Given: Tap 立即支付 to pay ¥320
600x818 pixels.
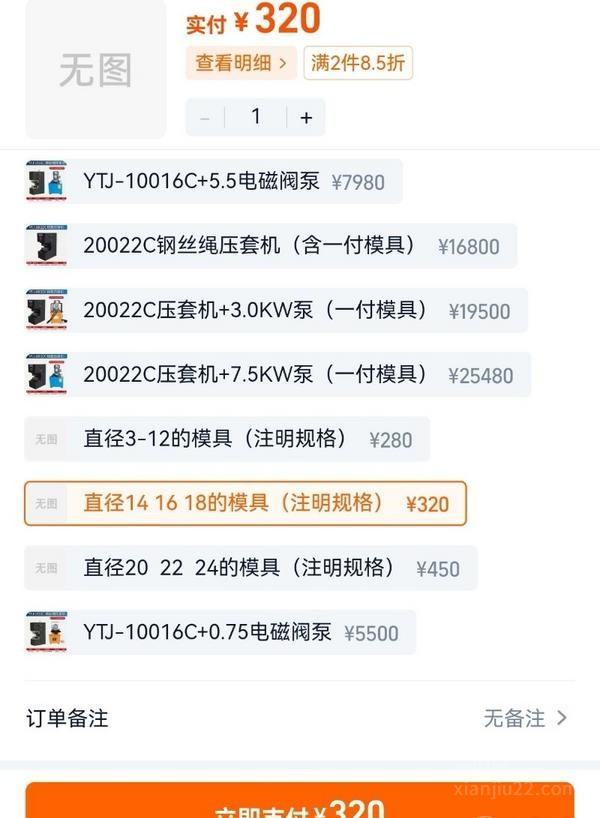Looking at the screenshot, I should click(x=300, y=802).
